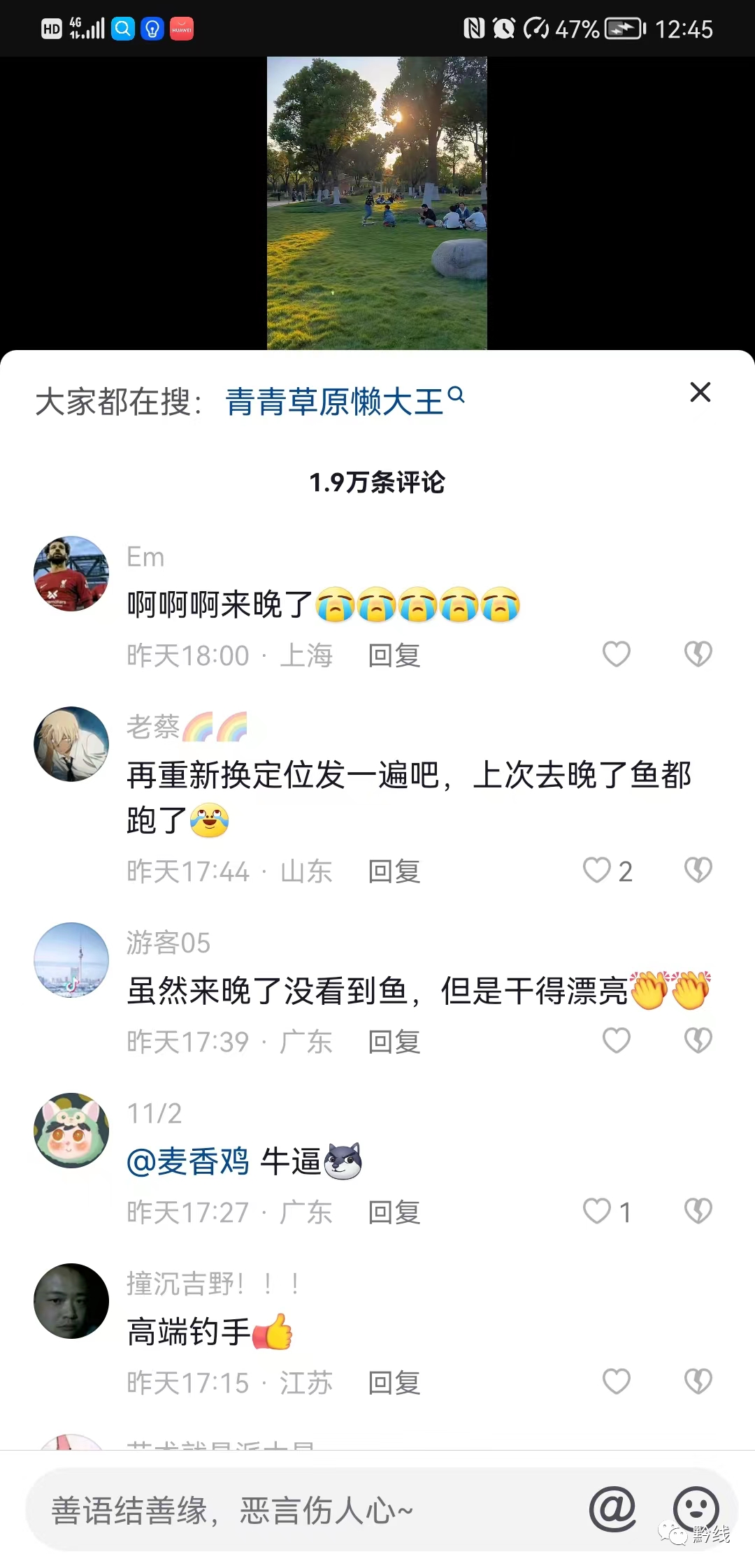The image size is (755, 1568).
Task: Close the comments panel
Action: tap(700, 392)
